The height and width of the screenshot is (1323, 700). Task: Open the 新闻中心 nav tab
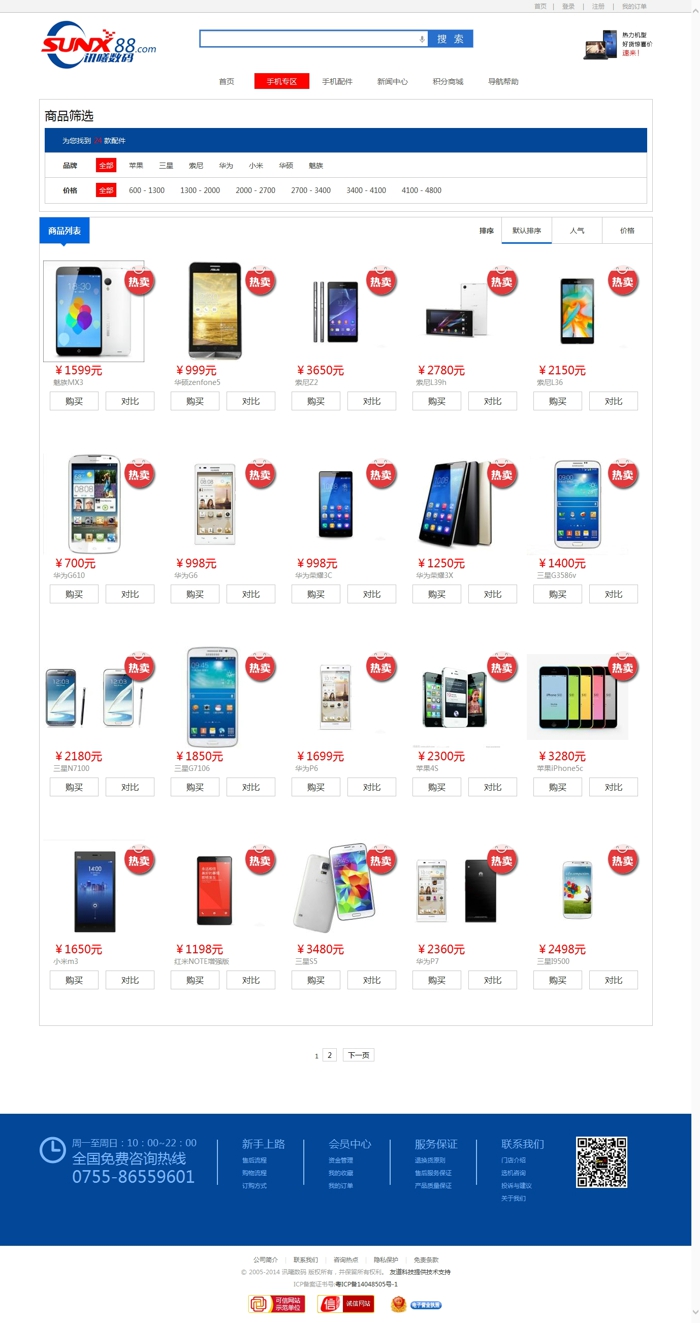coord(392,82)
